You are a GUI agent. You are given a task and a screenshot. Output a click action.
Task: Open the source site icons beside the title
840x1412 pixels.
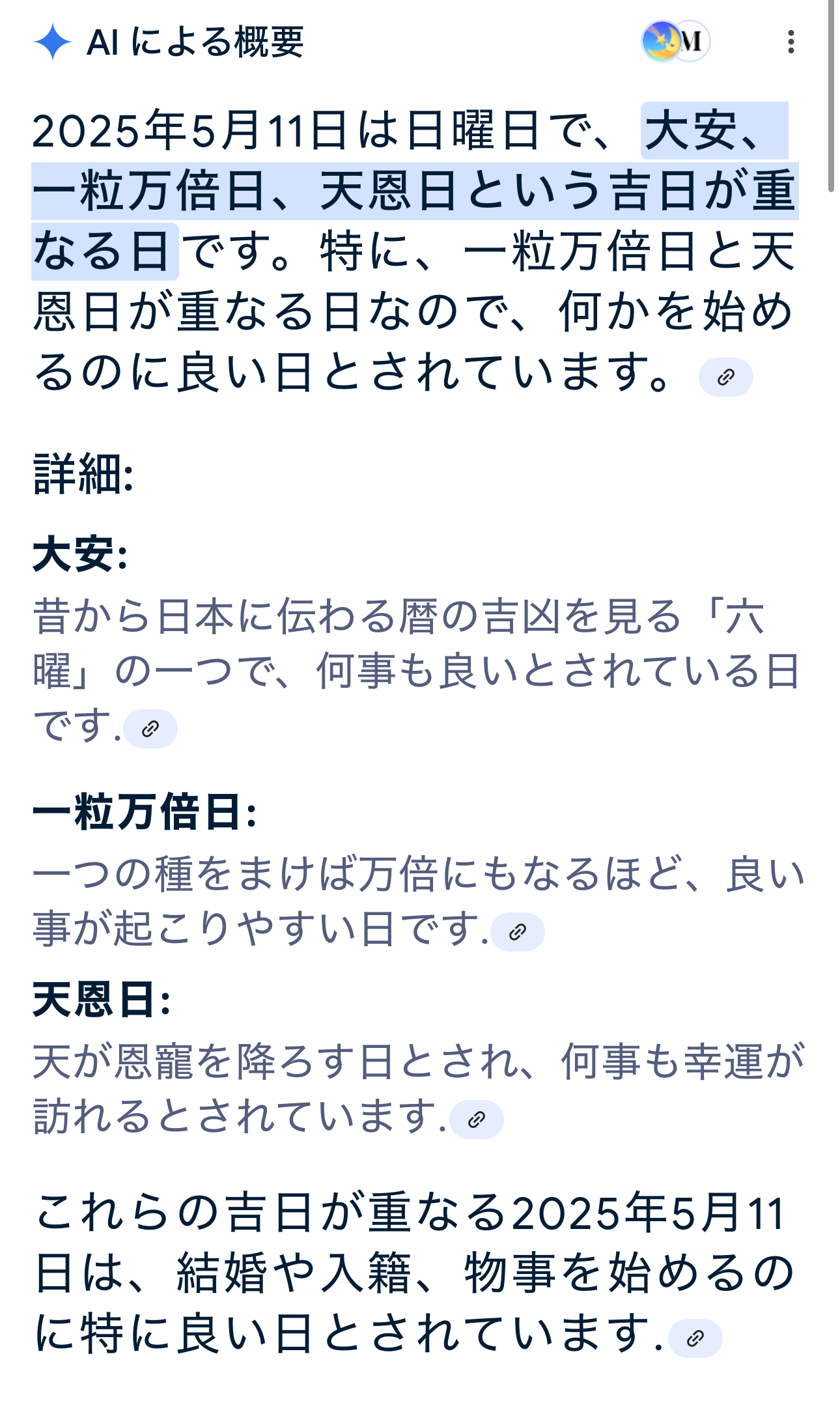[x=675, y=42]
